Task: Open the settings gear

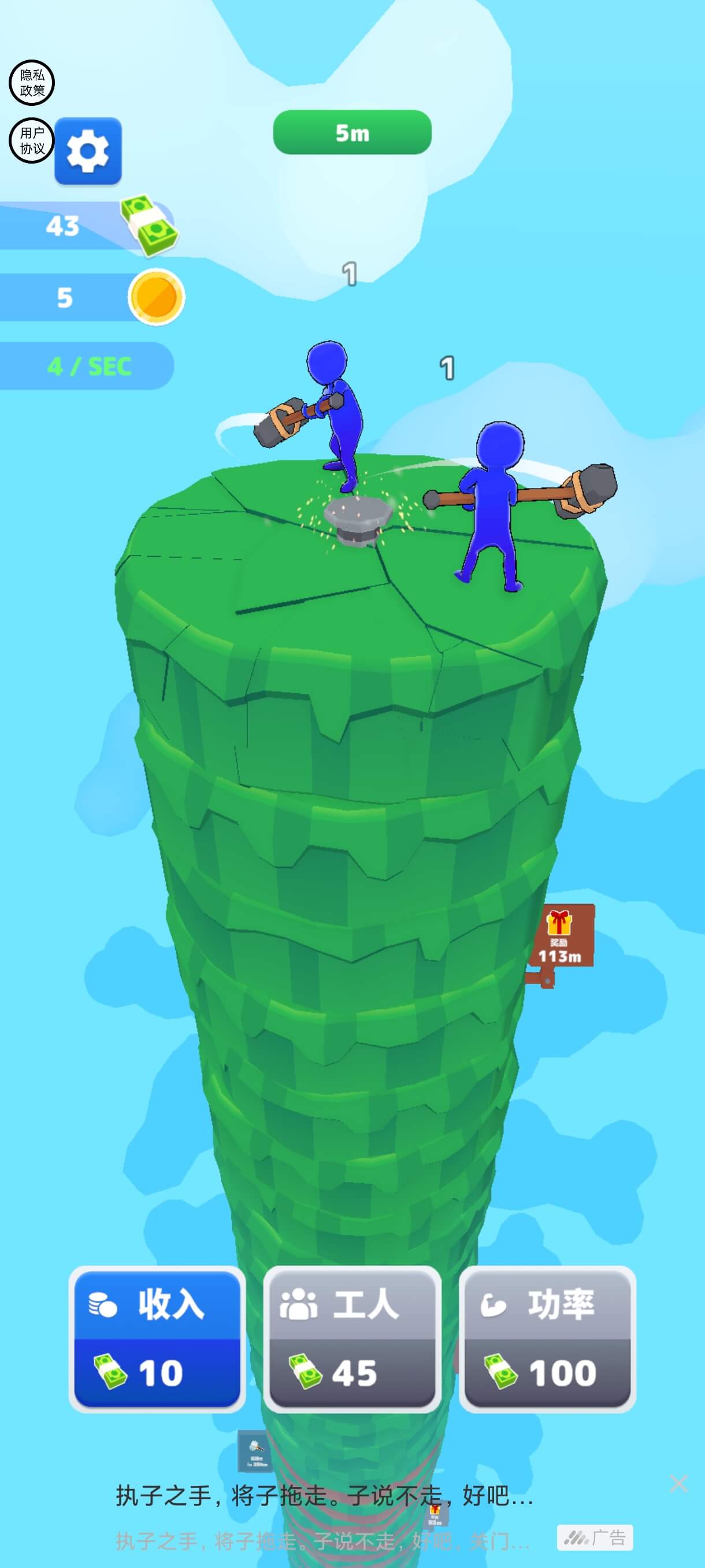Action: pos(88,151)
